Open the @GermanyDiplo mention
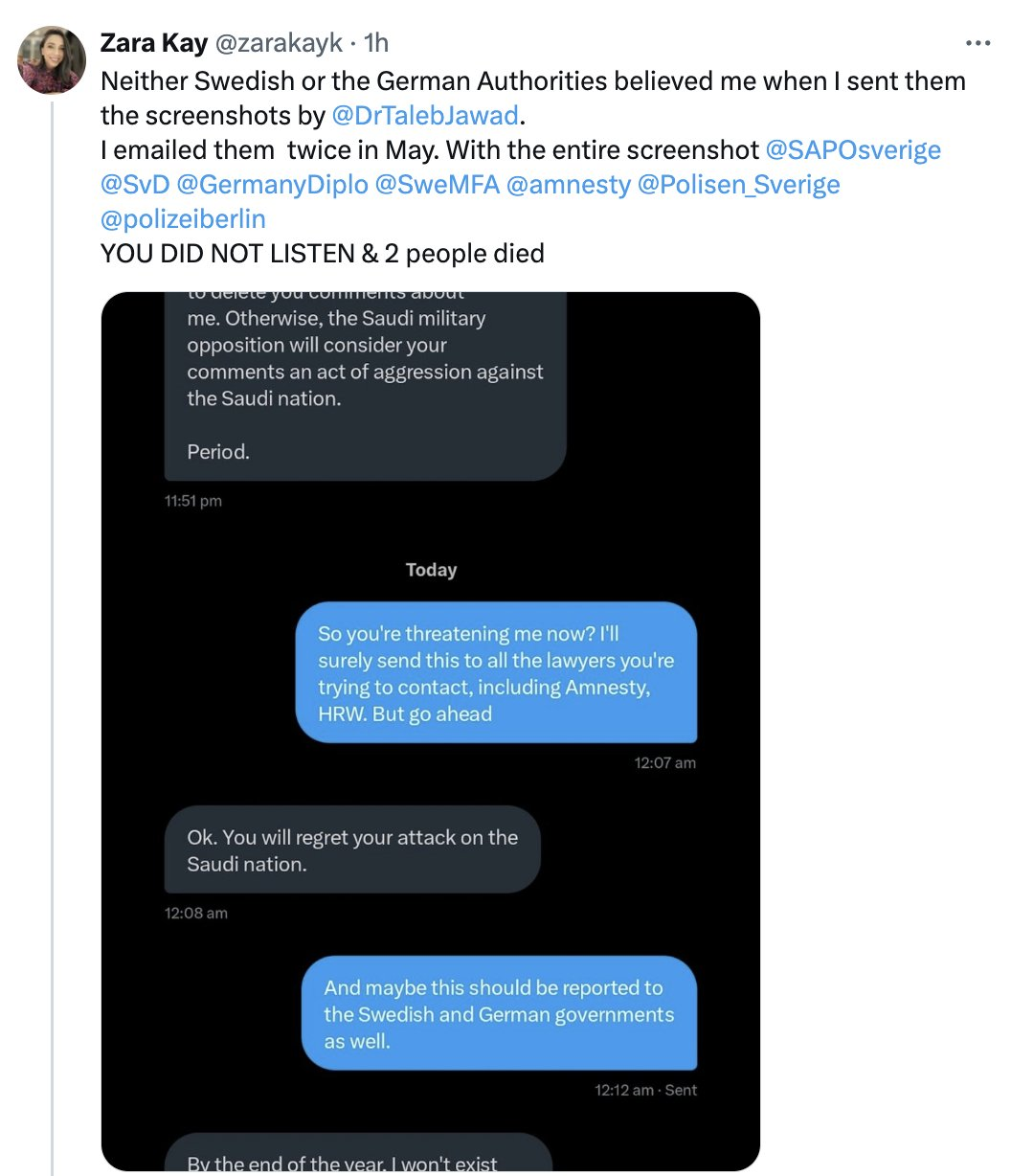Screen dimensions: 1011x1176 click(x=272, y=185)
